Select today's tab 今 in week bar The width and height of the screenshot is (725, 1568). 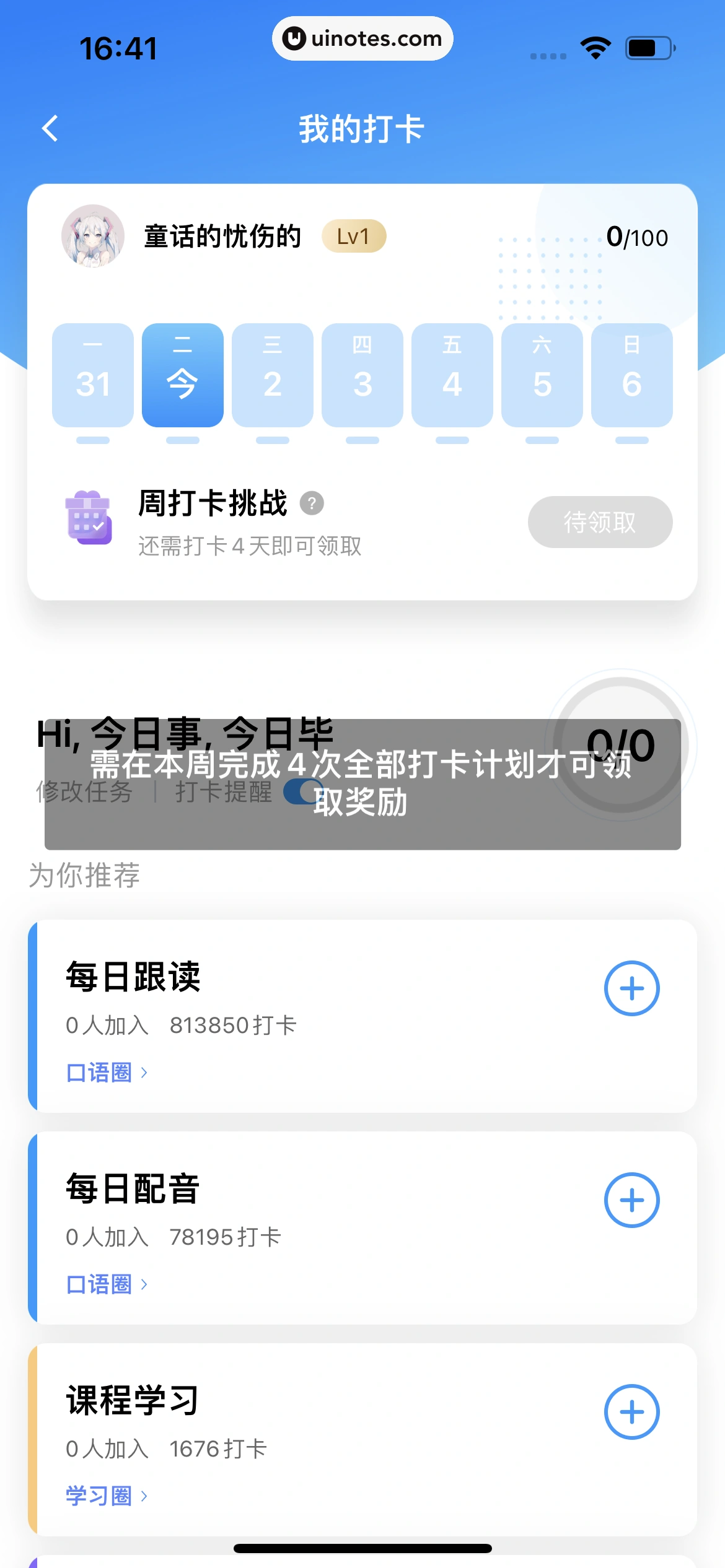182,374
